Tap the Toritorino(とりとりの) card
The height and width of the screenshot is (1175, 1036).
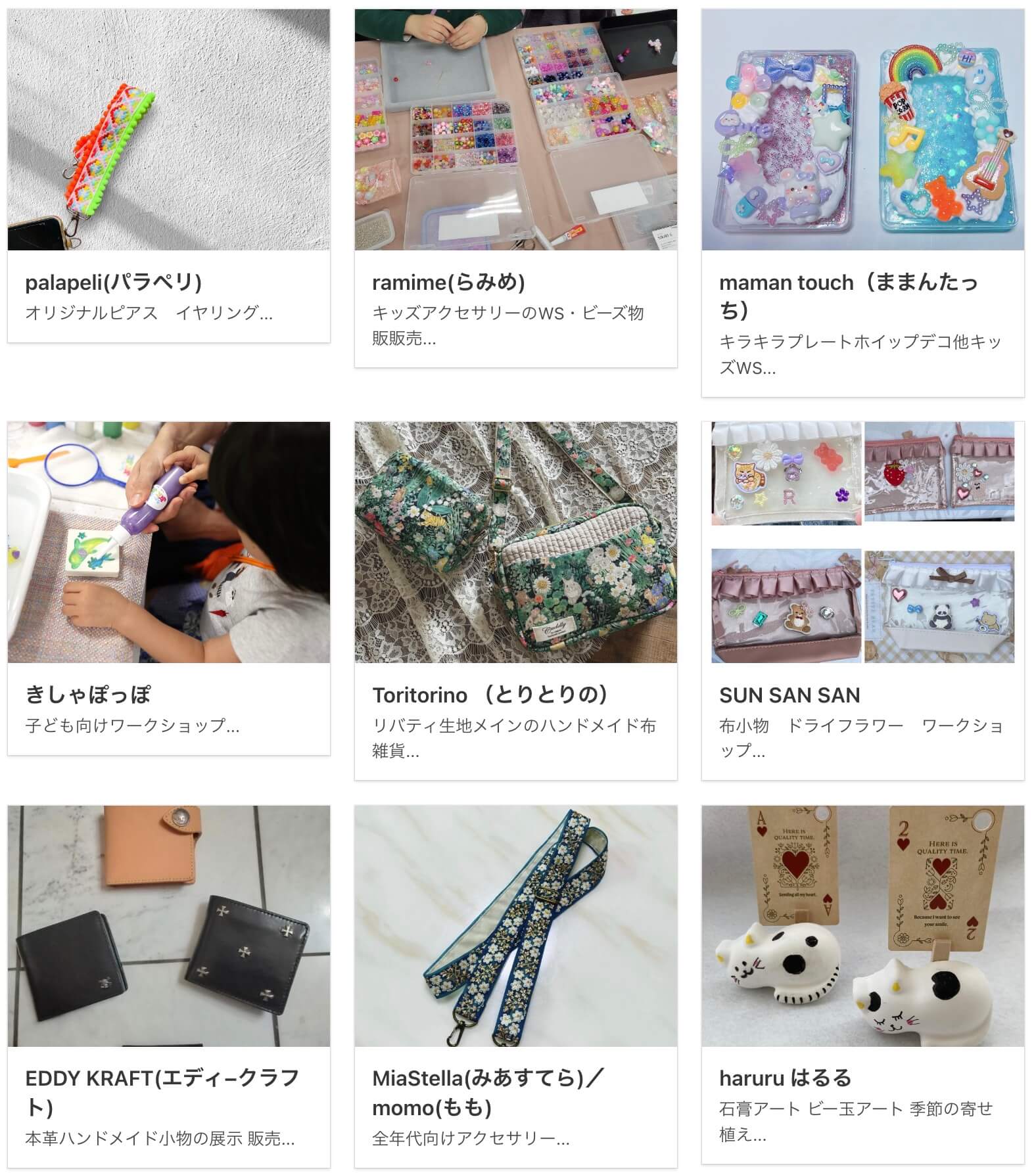point(515,601)
